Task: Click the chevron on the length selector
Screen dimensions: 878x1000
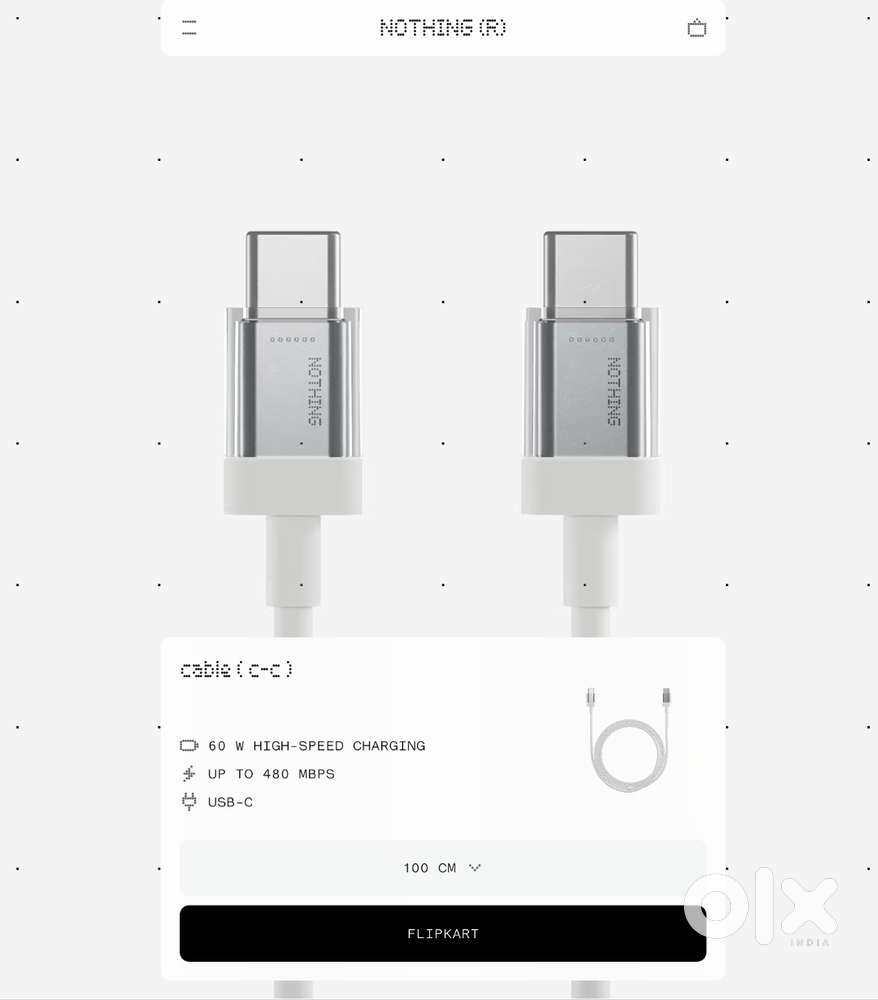Action: pos(475,868)
